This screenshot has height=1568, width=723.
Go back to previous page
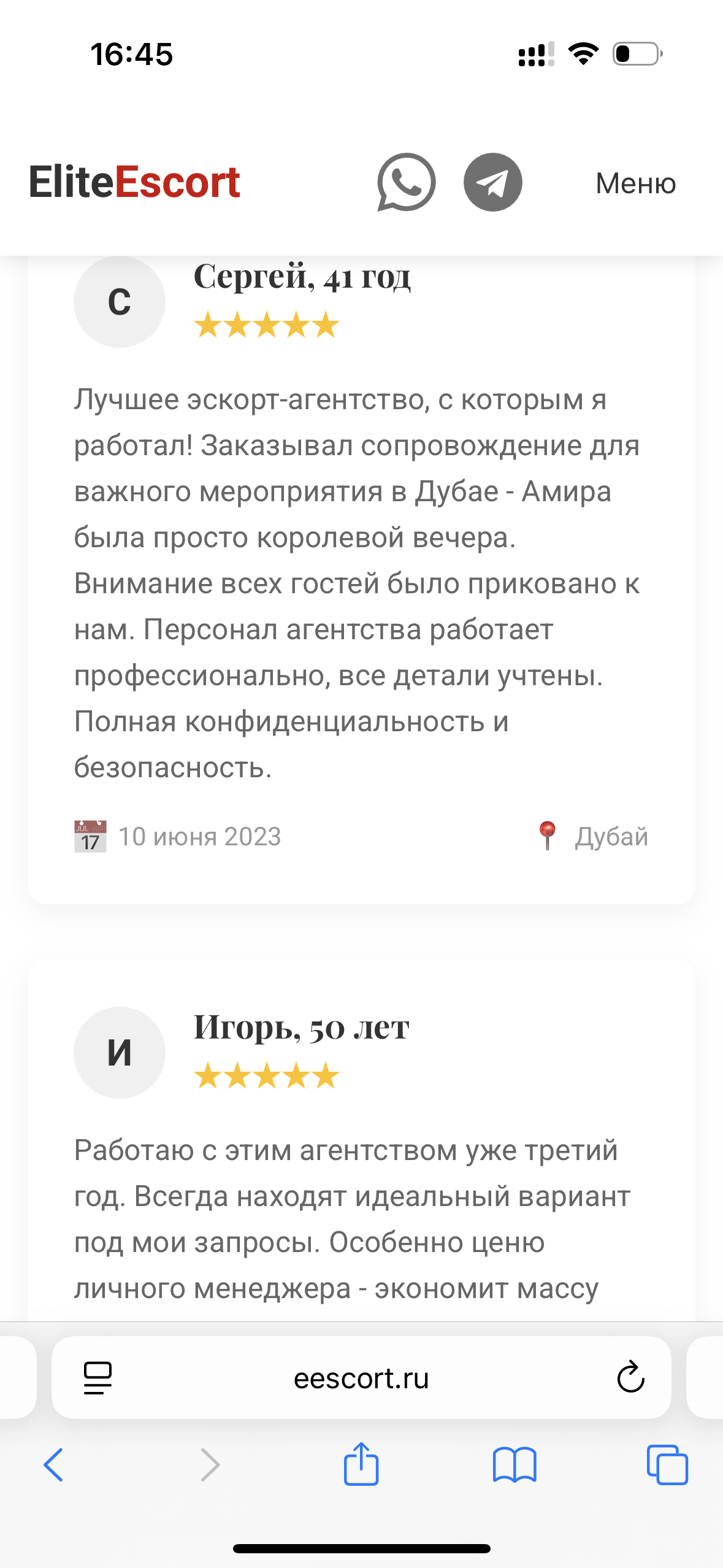tap(53, 1464)
